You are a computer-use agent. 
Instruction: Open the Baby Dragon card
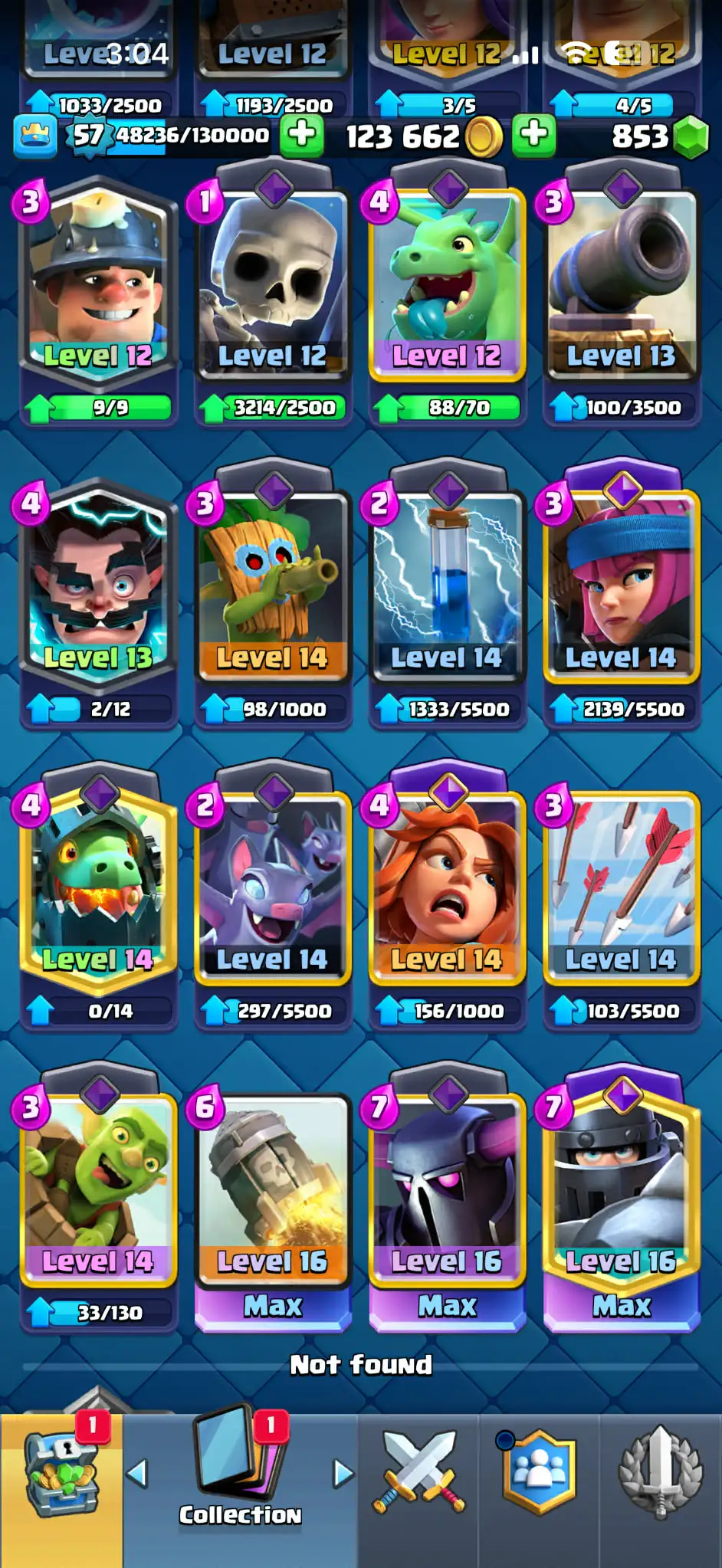(x=447, y=300)
